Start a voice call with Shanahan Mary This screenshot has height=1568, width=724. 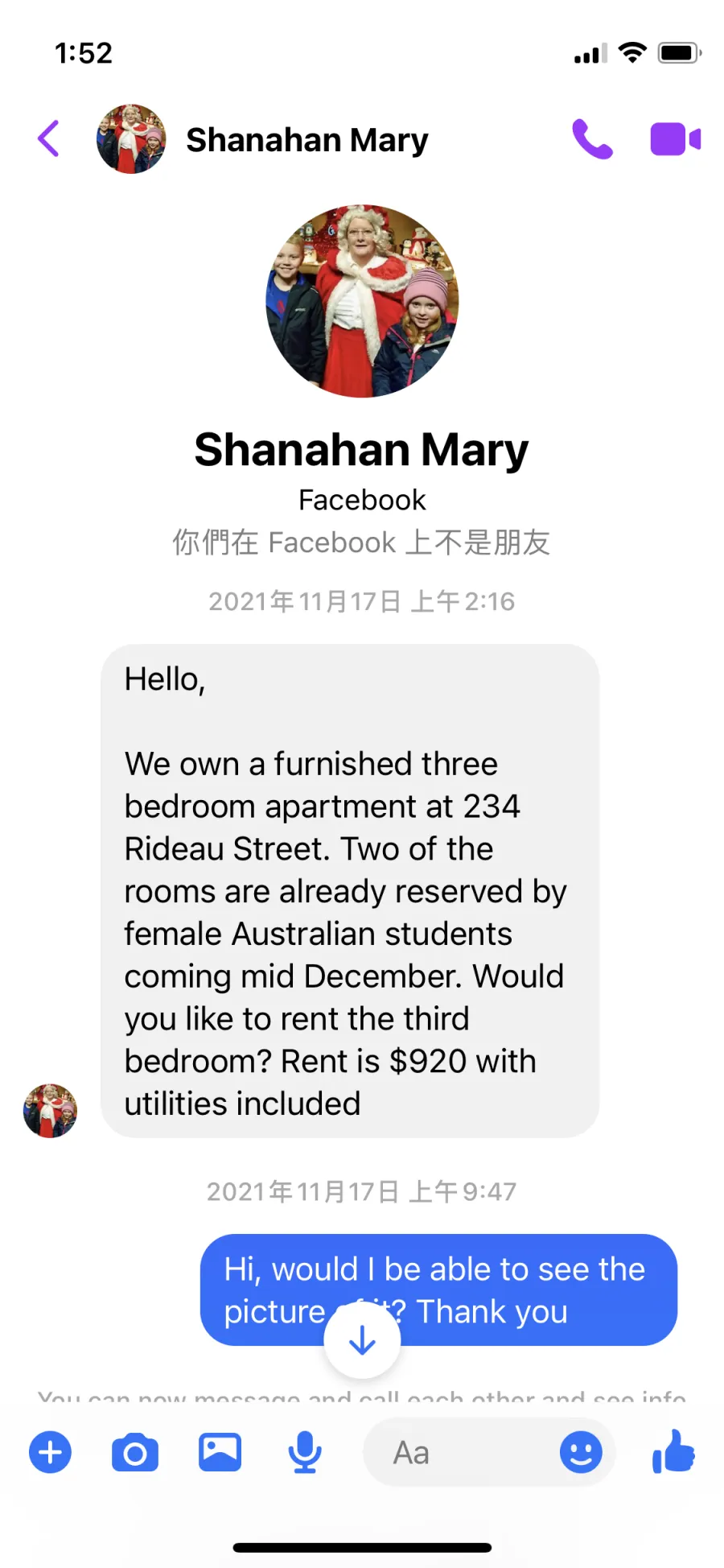(x=592, y=139)
